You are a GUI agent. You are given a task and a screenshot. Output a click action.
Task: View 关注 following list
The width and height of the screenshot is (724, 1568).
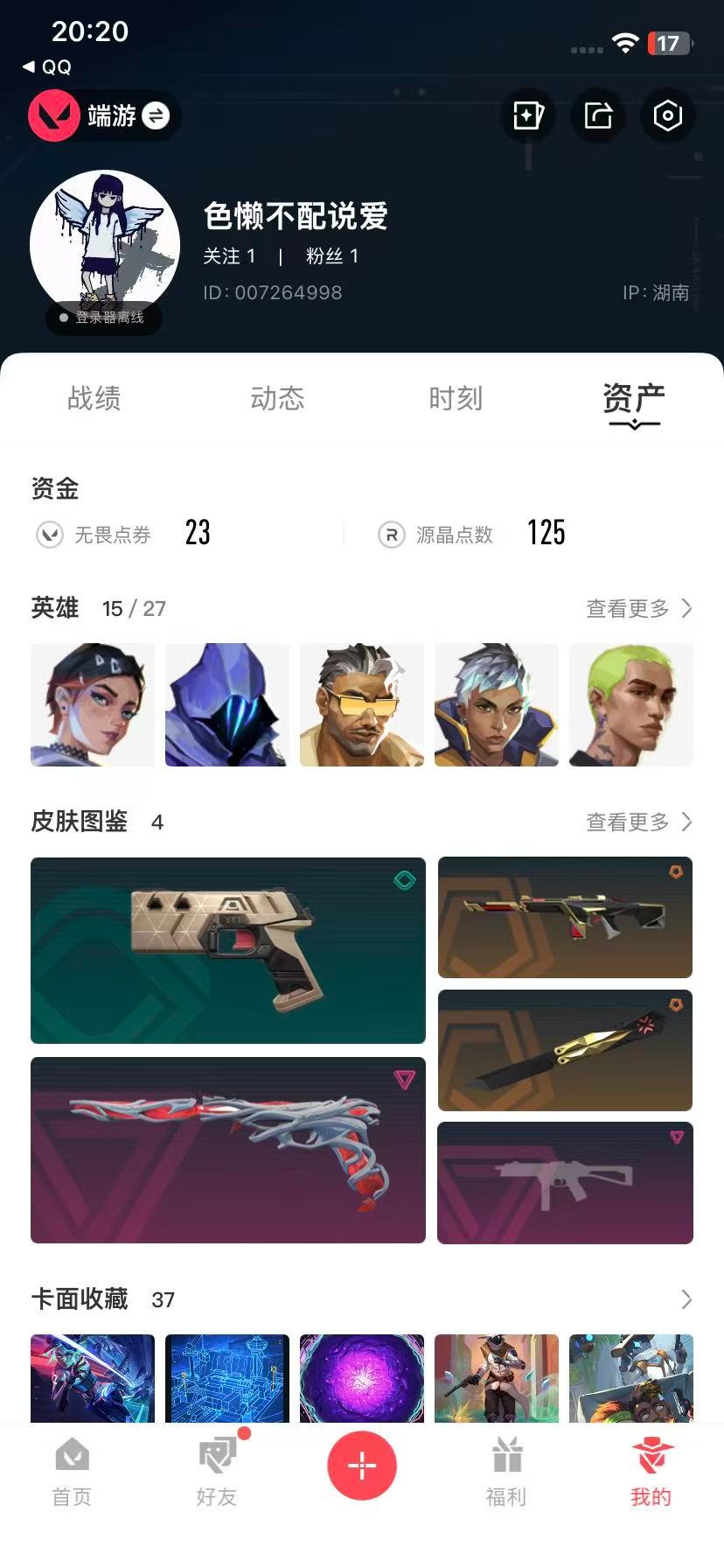tap(229, 256)
